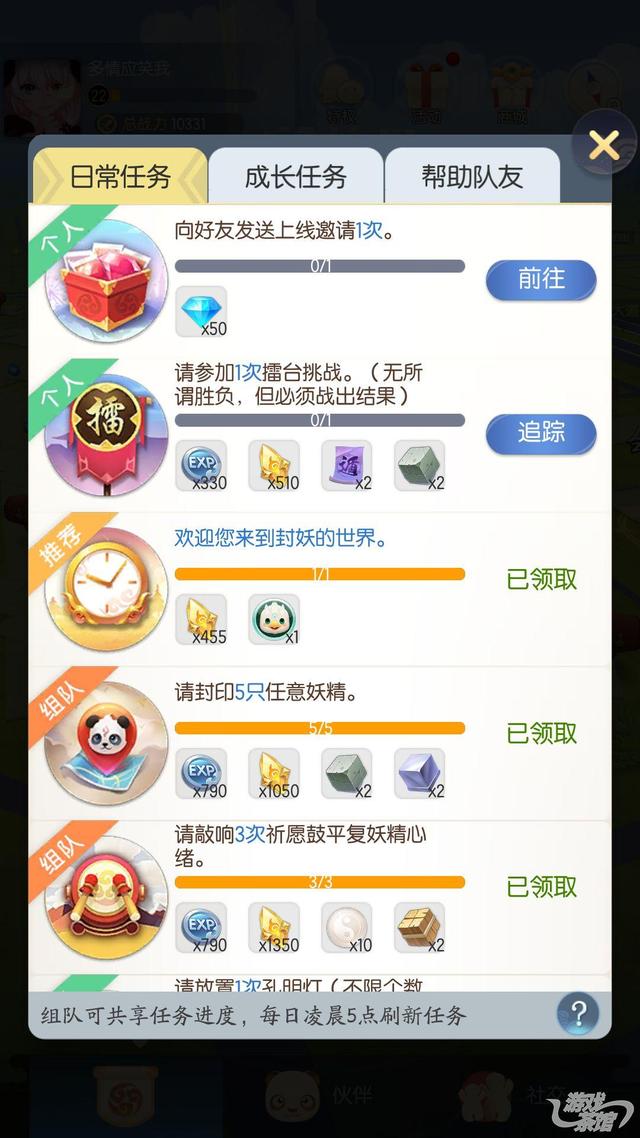The width and height of the screenshot is (640, 1138).
Task: Select the 日常任务 tab
Action: tap(120, 177)
